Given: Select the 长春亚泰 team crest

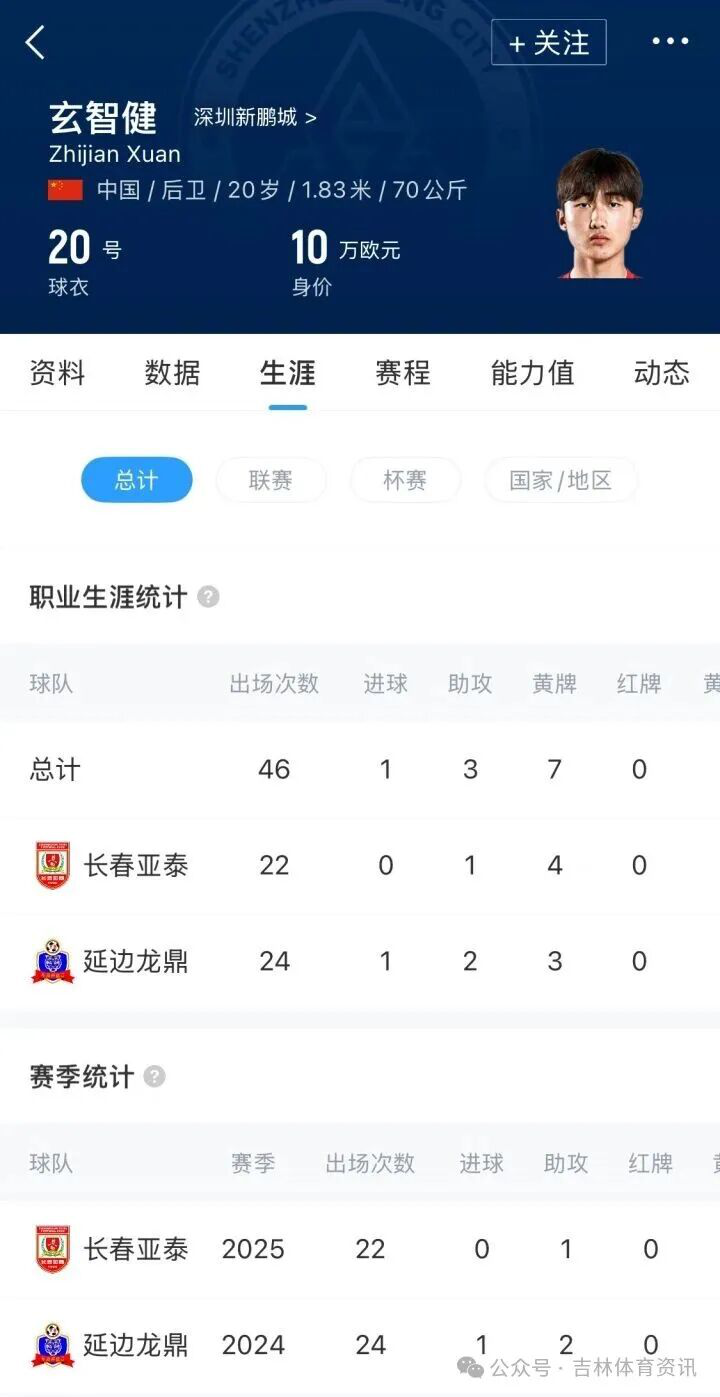Looking at the screenshot, I should 51,864.
